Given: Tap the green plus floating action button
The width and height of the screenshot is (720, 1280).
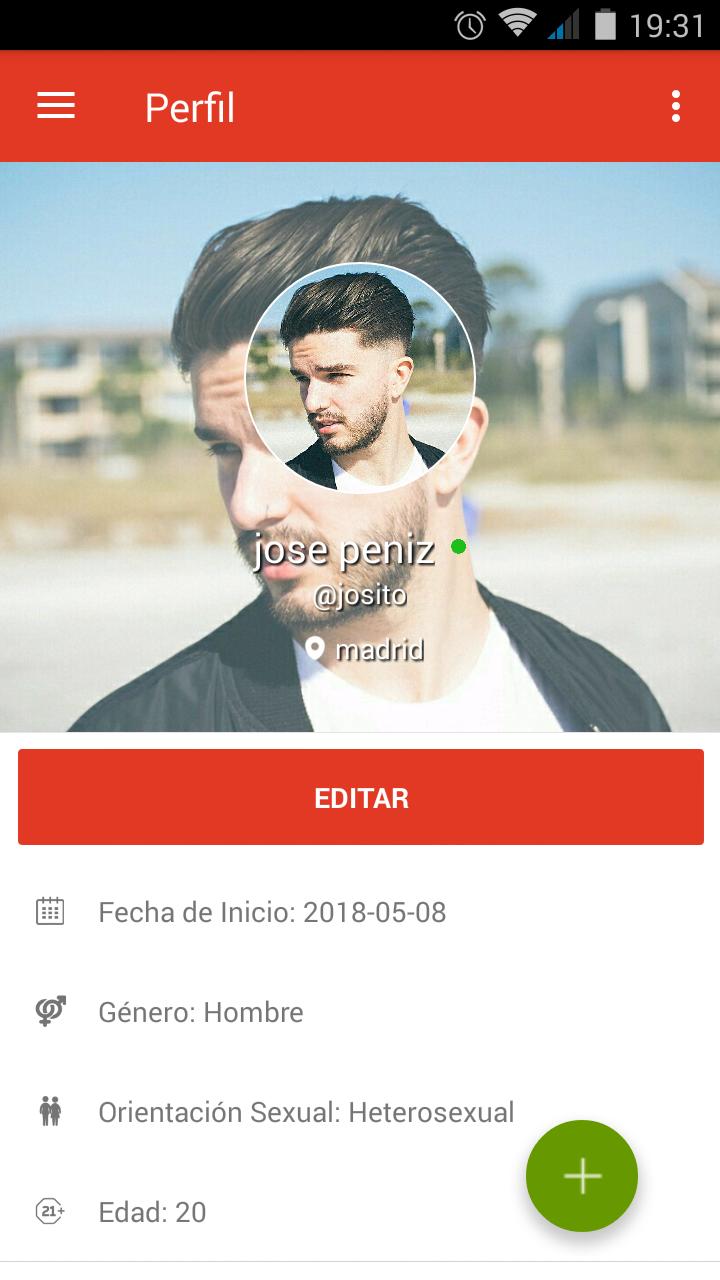Looking at the screenshot, I should 581,1176.
